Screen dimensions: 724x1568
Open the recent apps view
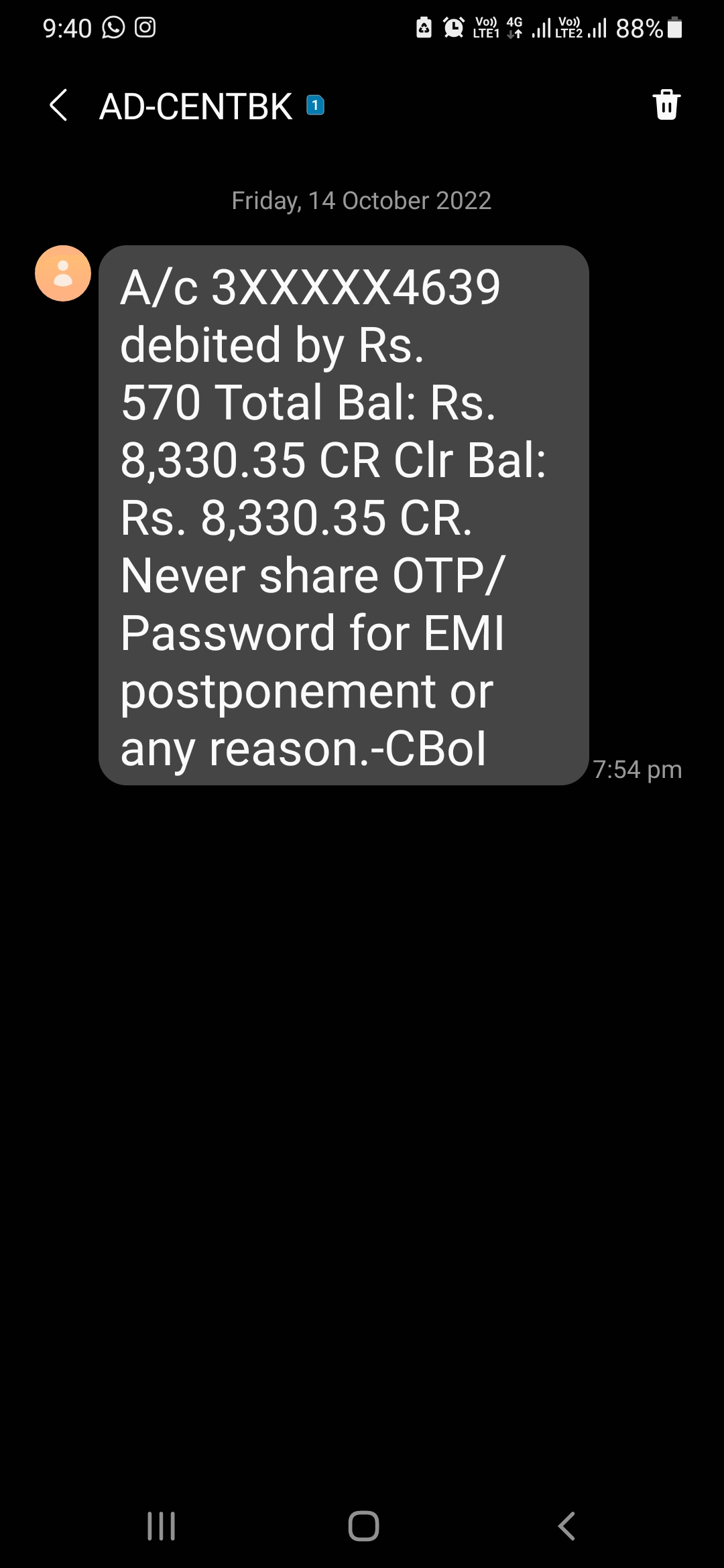161,1526
